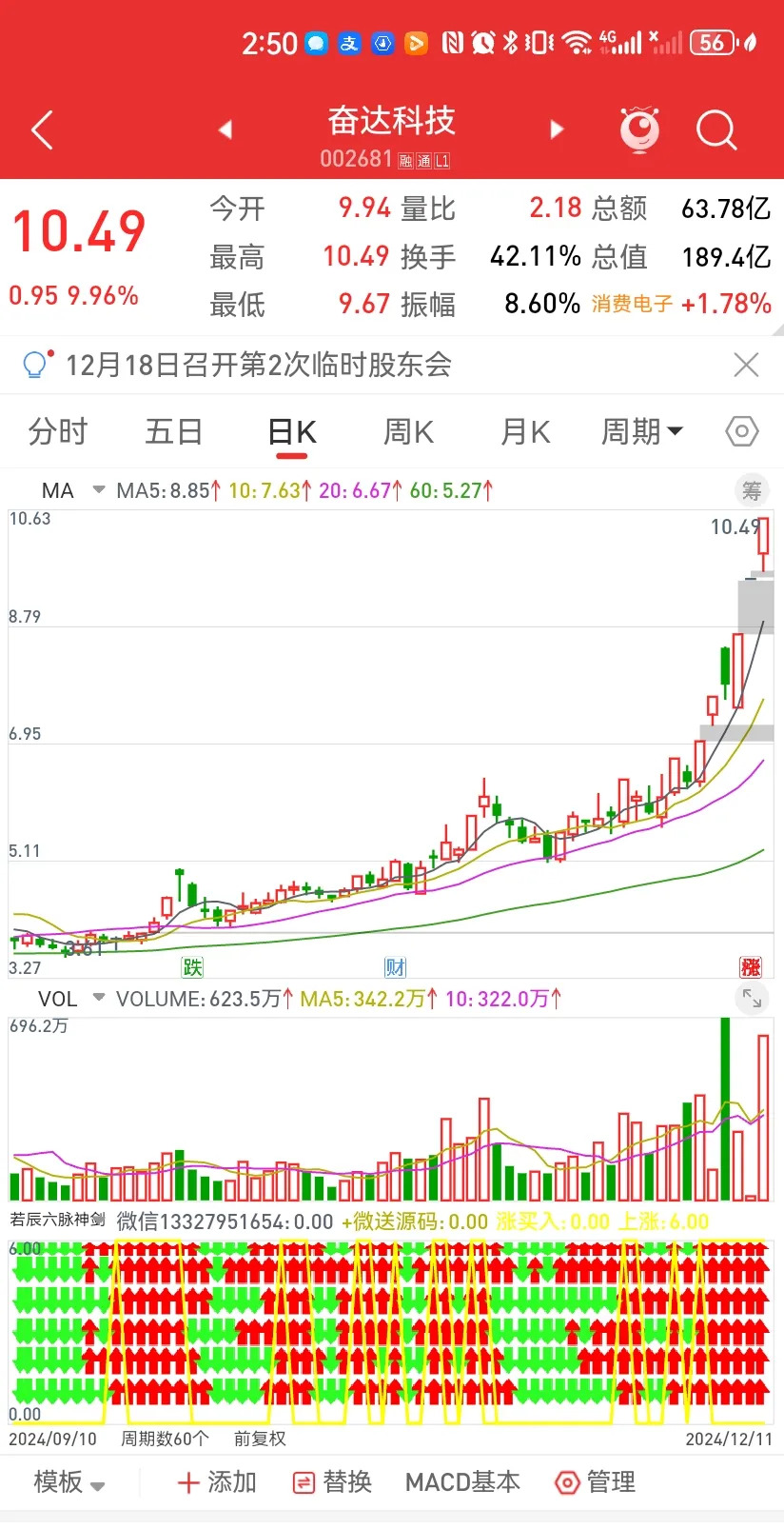Tap the right arrow to view next stock
784x1529 pixels.
556,130
